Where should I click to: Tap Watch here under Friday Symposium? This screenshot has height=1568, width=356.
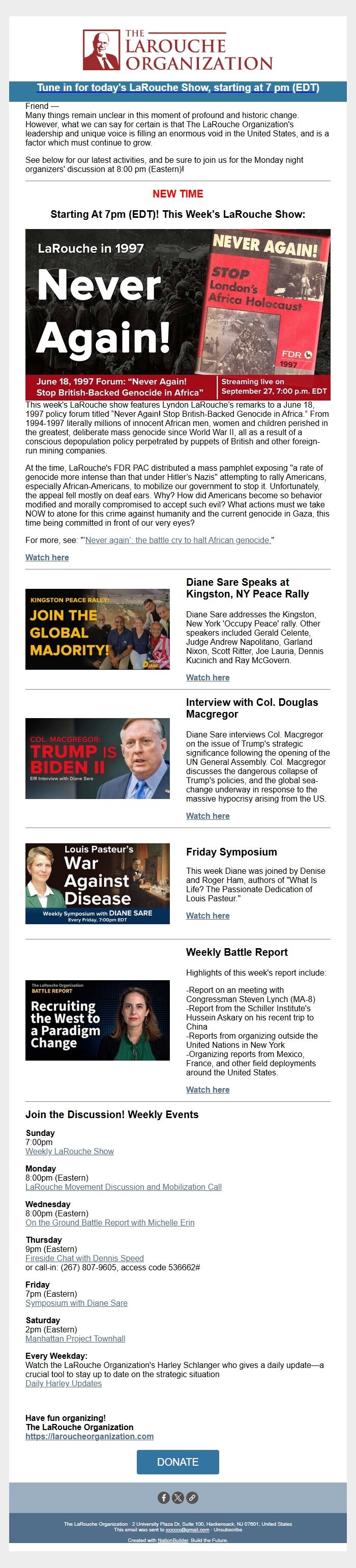pos(207,916)
